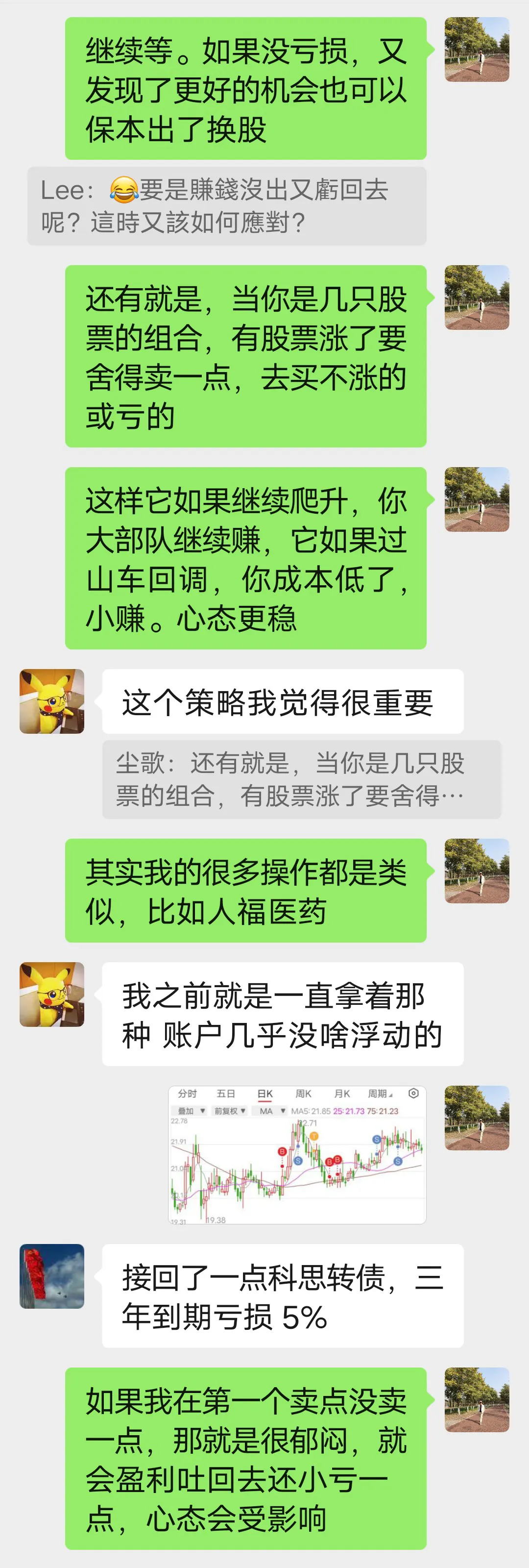Screen dimensions: 529x1568
Task: Tap avatar beside 其实我的很多操作 message
Action: (477, 871)
